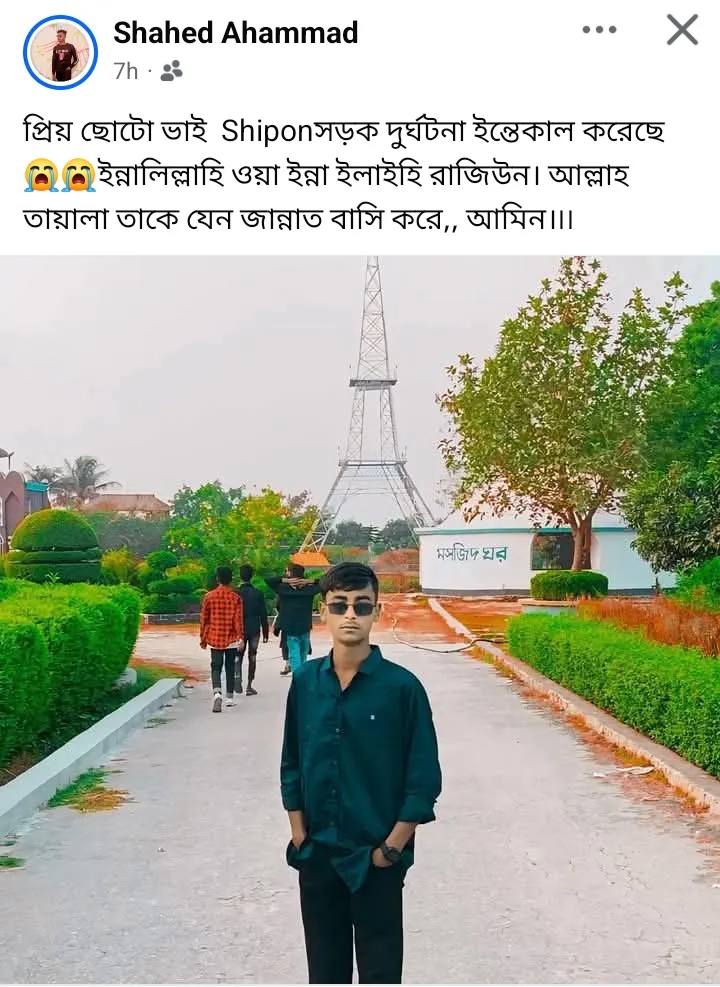
Task: Hide this post with the X
Action: (682, 30)
